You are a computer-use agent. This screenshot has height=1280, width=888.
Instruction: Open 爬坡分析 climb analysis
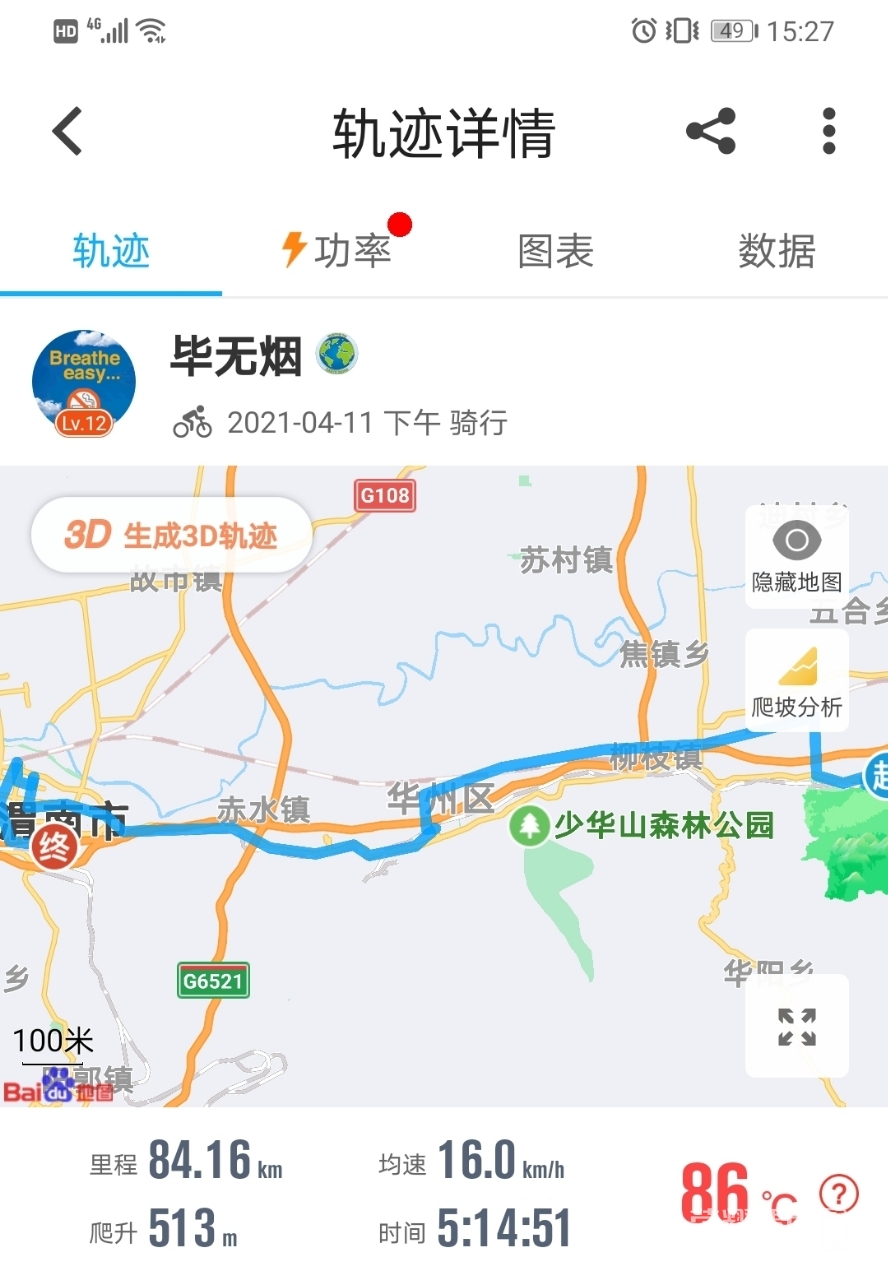pyautogui.click(x=797, y=681)
